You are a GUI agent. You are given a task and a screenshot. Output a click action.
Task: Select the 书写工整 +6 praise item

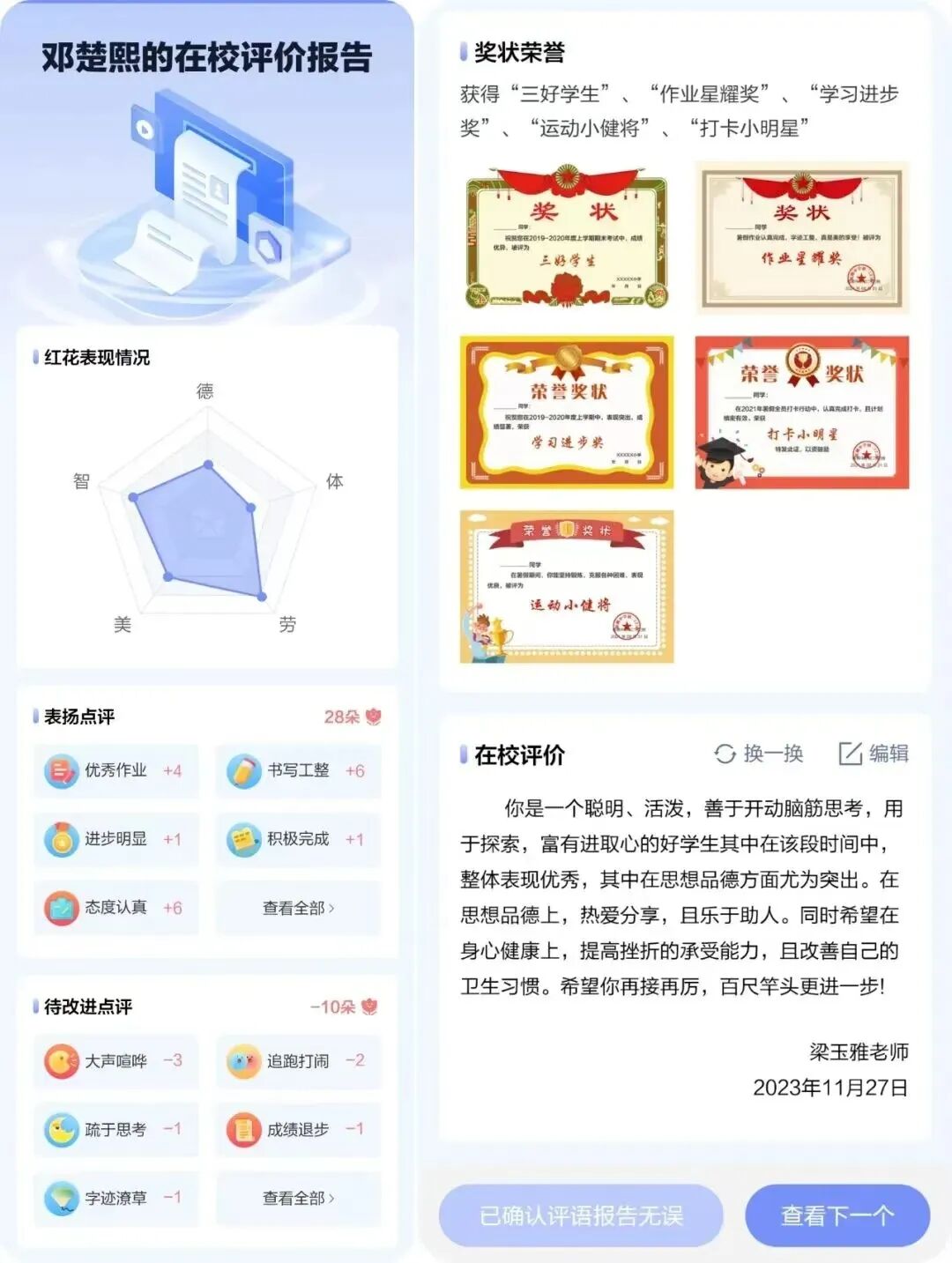point(298,770)
